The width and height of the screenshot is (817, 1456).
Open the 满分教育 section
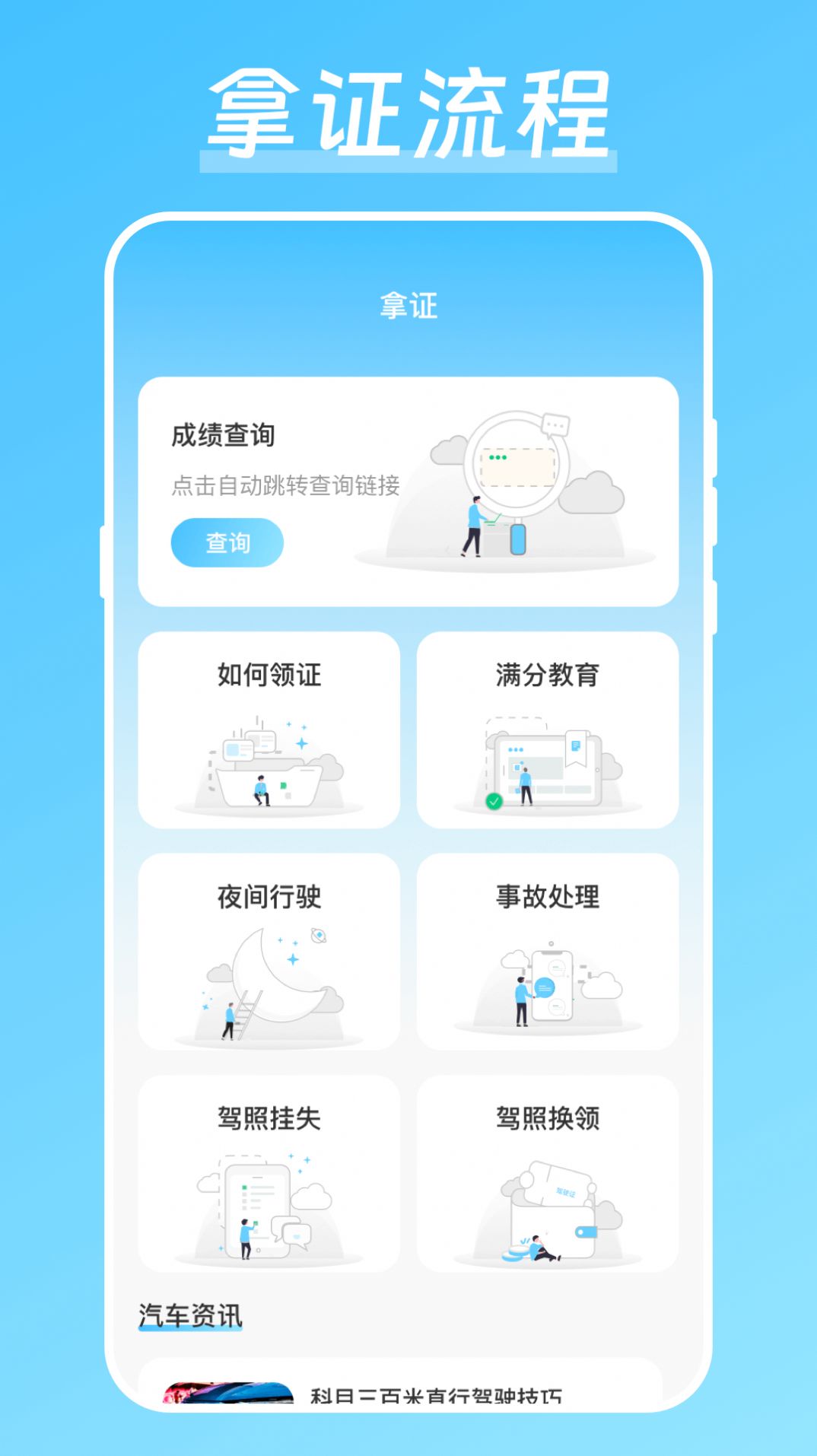[548, 673]
